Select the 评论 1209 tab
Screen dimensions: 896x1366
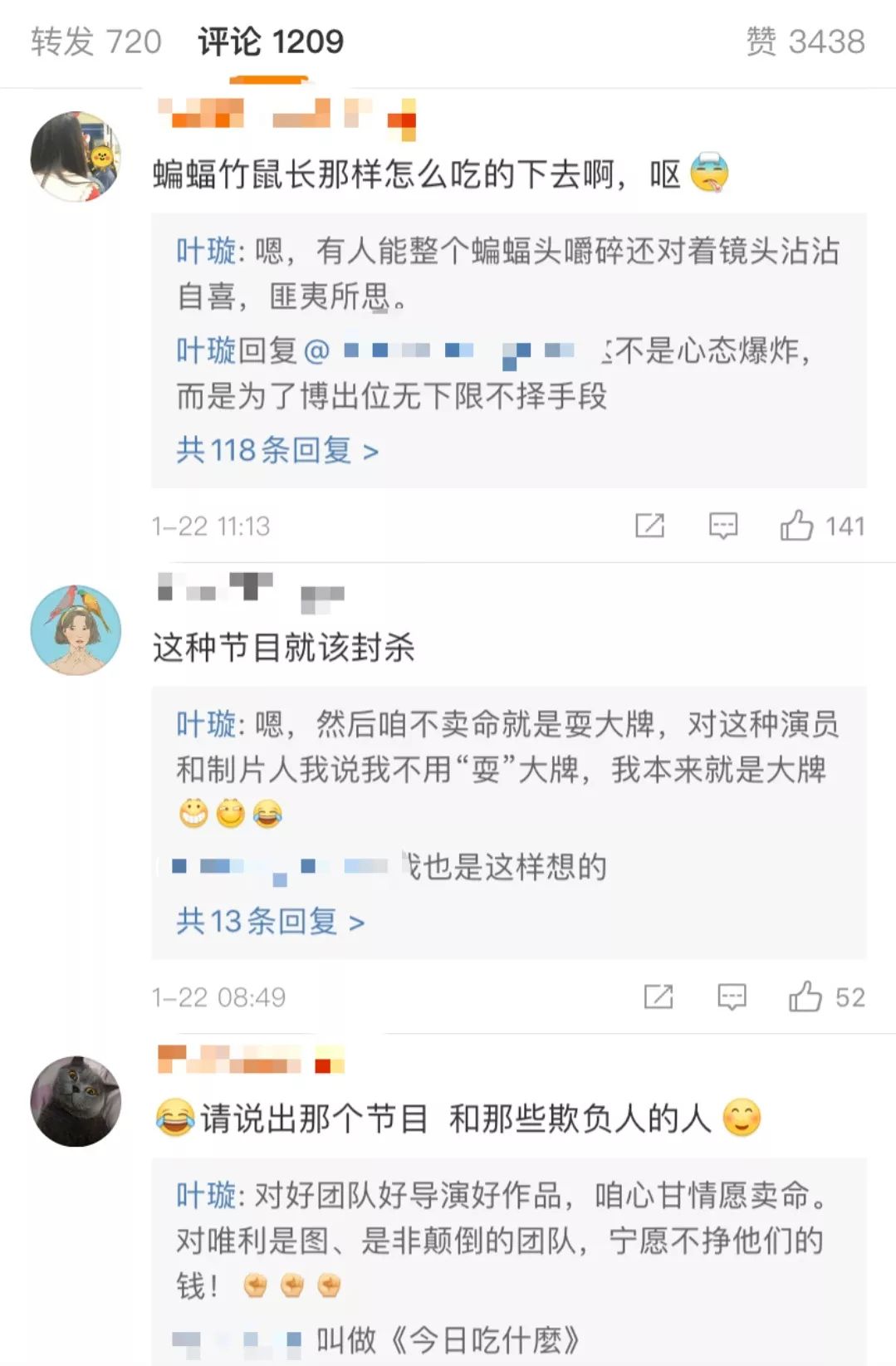270,42
